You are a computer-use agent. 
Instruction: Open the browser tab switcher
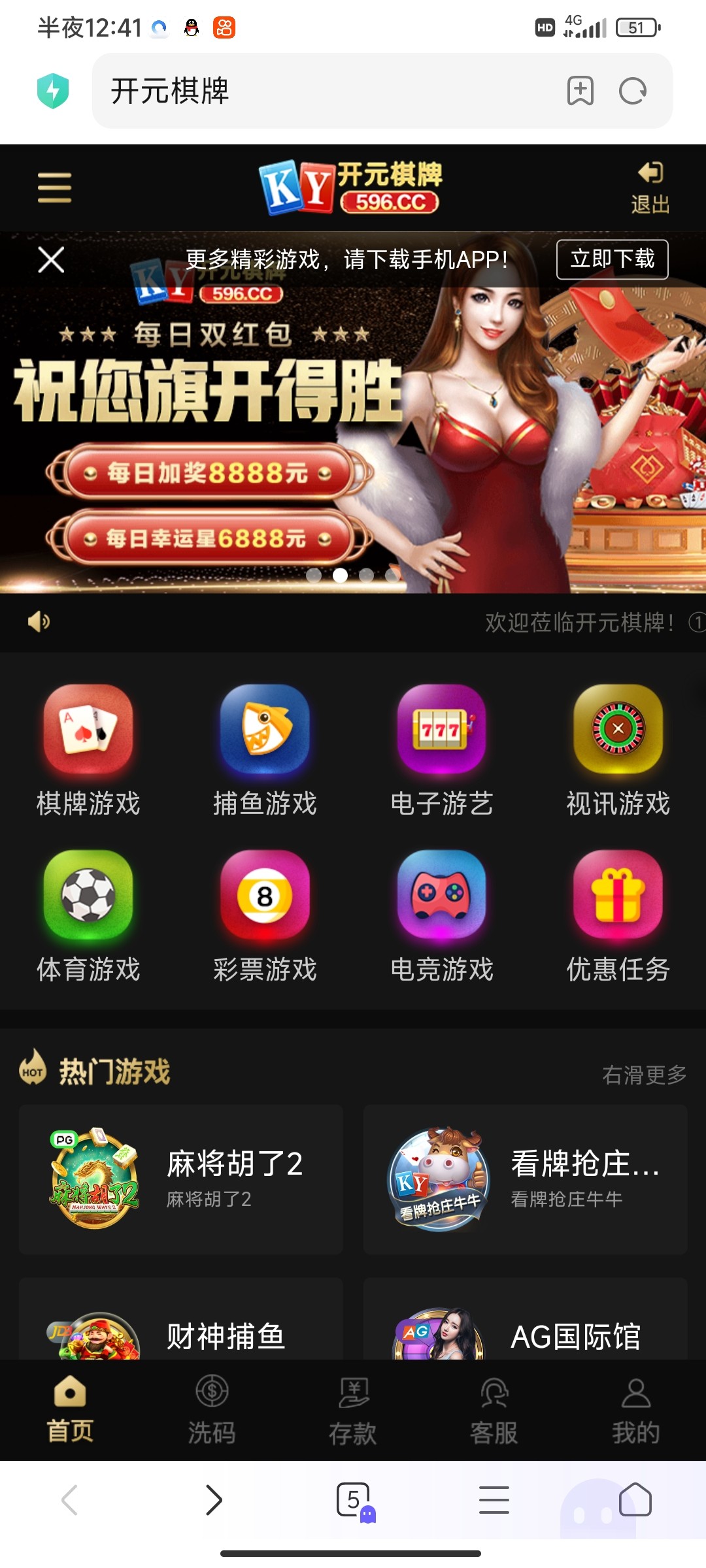point(354,1499)
